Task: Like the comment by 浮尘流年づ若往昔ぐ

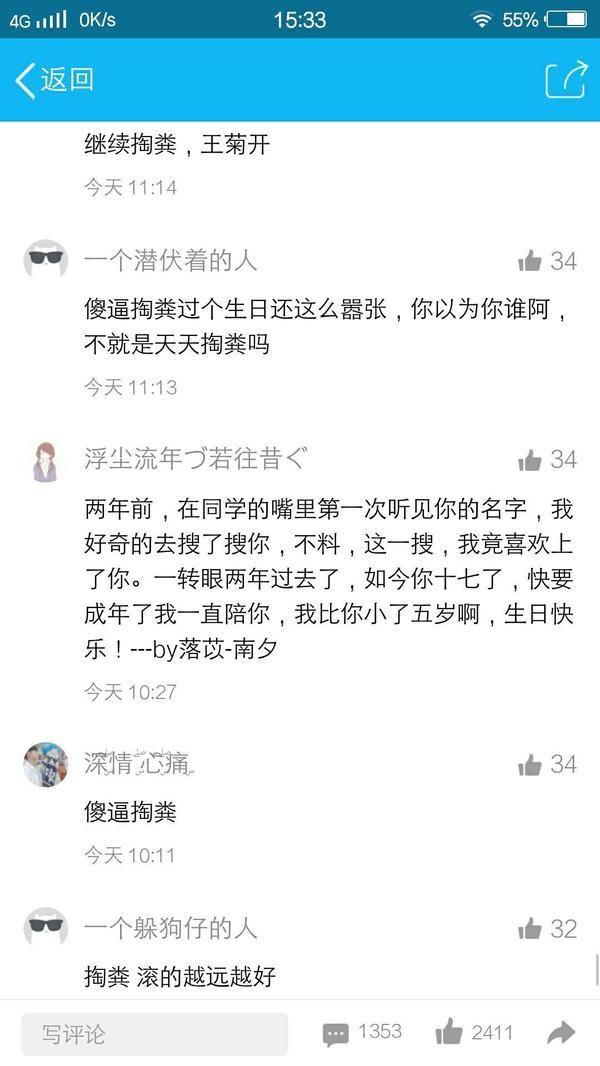Action: 530,460
